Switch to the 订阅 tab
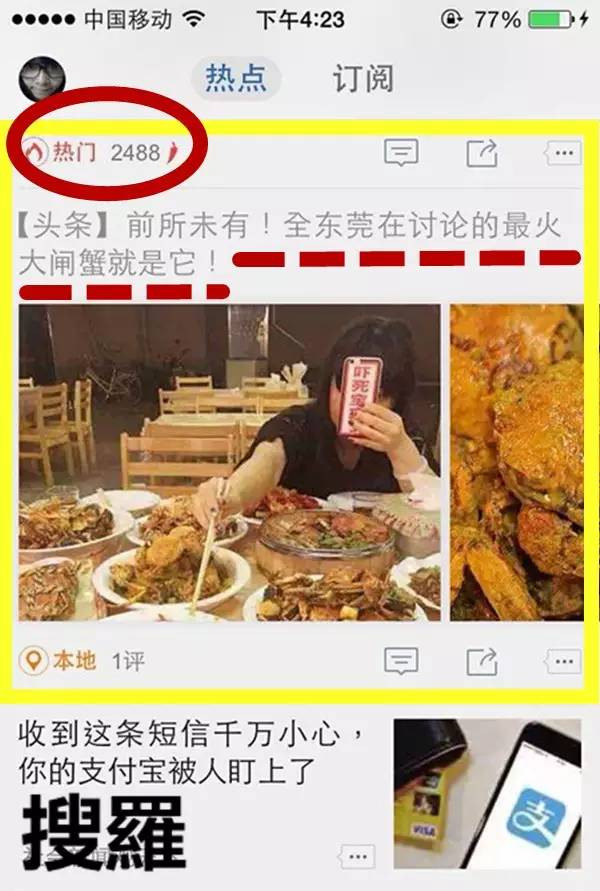This screenshot has width=600, height=891. [363, 79]
